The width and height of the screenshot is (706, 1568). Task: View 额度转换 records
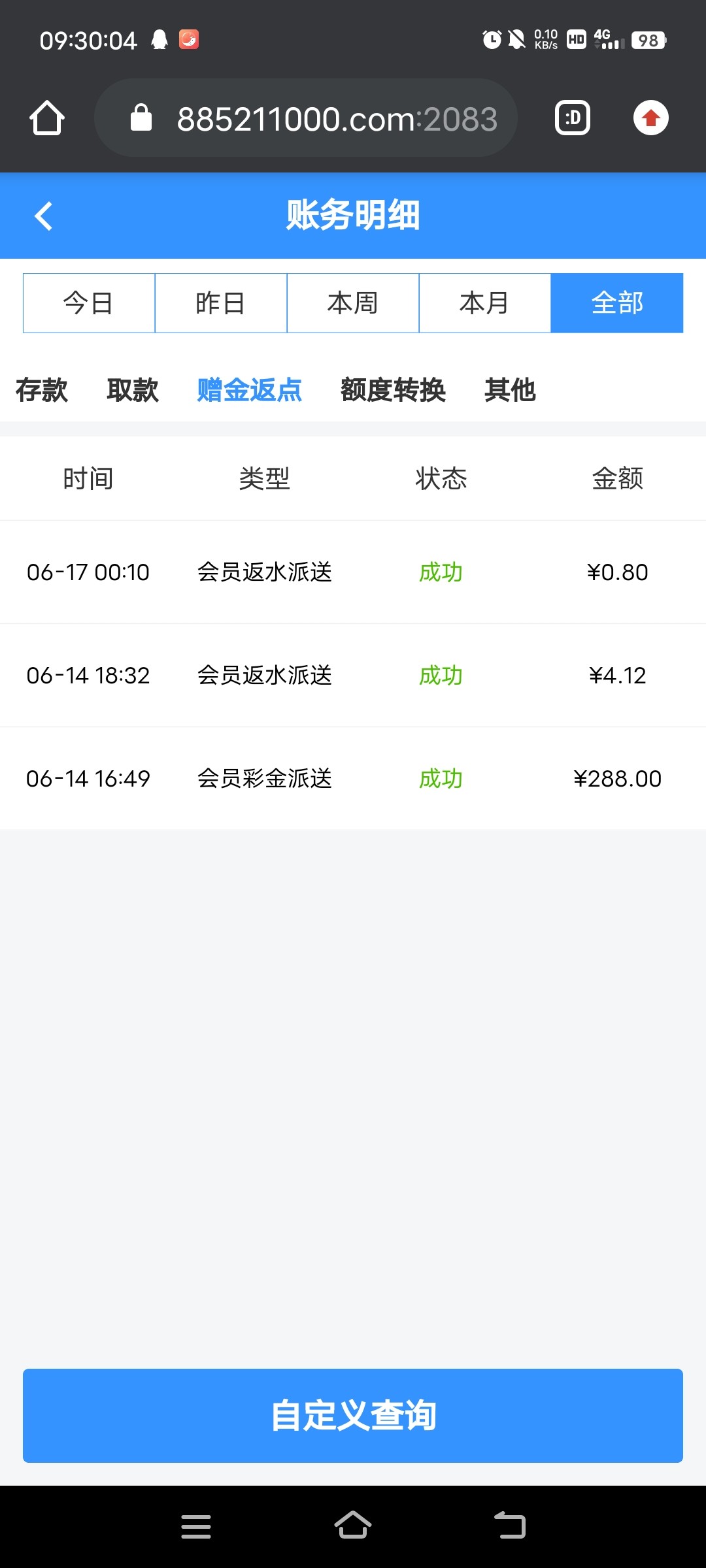coord(393,390)
